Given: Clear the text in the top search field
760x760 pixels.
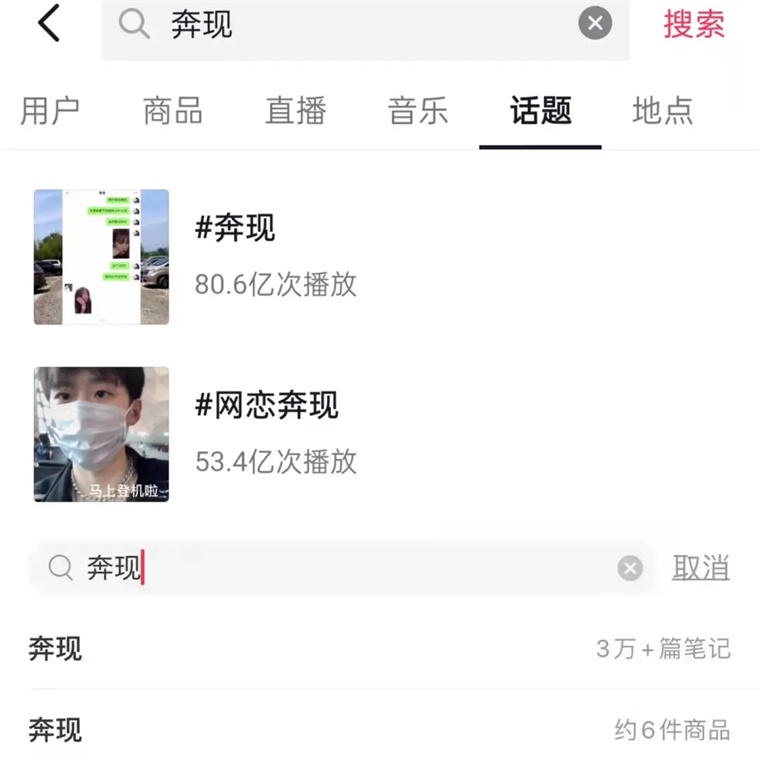Looking at the screenshot, I should 595,23.
